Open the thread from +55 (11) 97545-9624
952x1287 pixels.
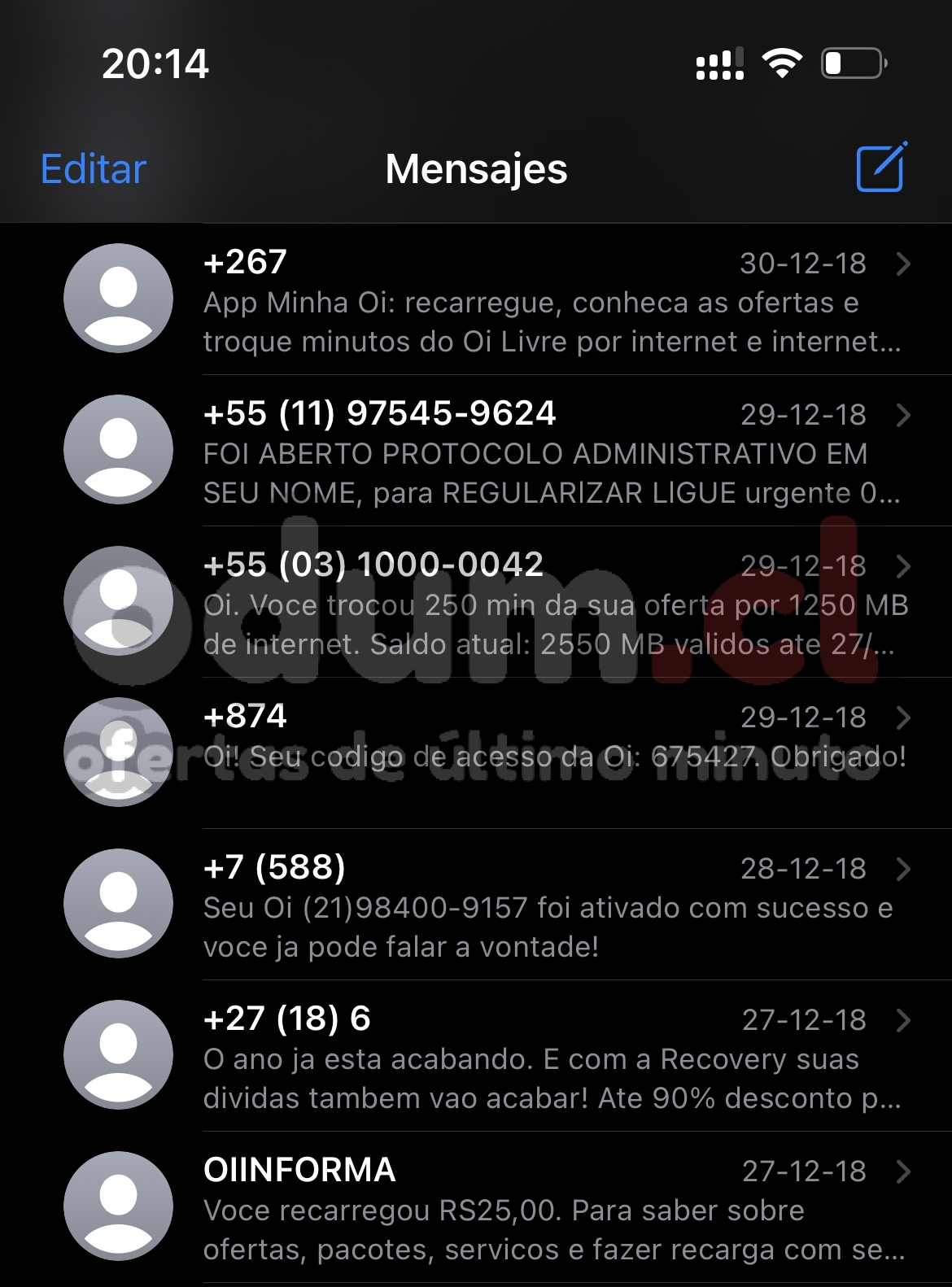click(553, 452)
